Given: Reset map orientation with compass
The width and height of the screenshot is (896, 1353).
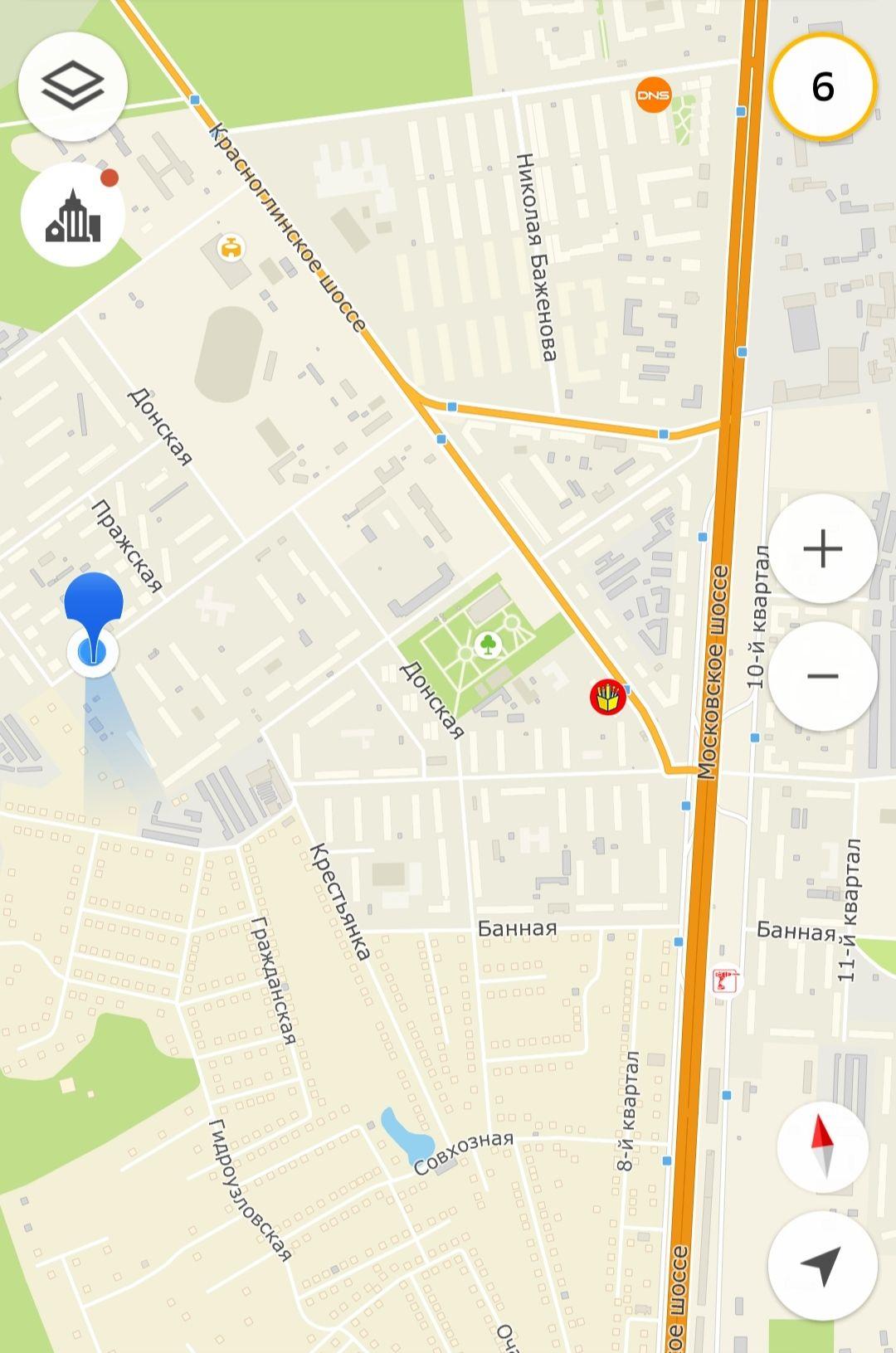Looking at the screenshot, I should 822,1146.
